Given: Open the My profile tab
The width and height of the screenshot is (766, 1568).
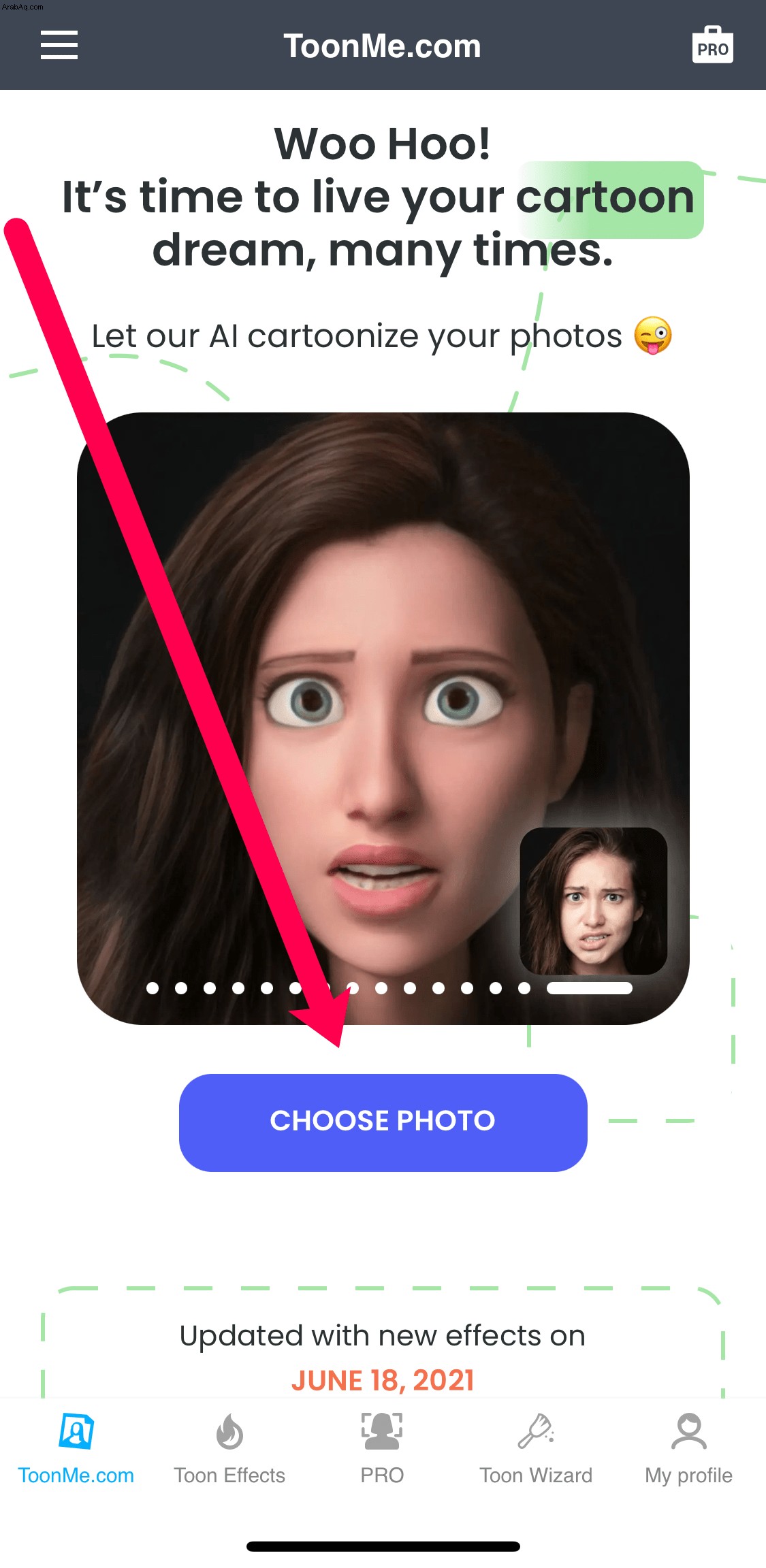Looking at the screenshot, I should click(x=688, y=1448).
